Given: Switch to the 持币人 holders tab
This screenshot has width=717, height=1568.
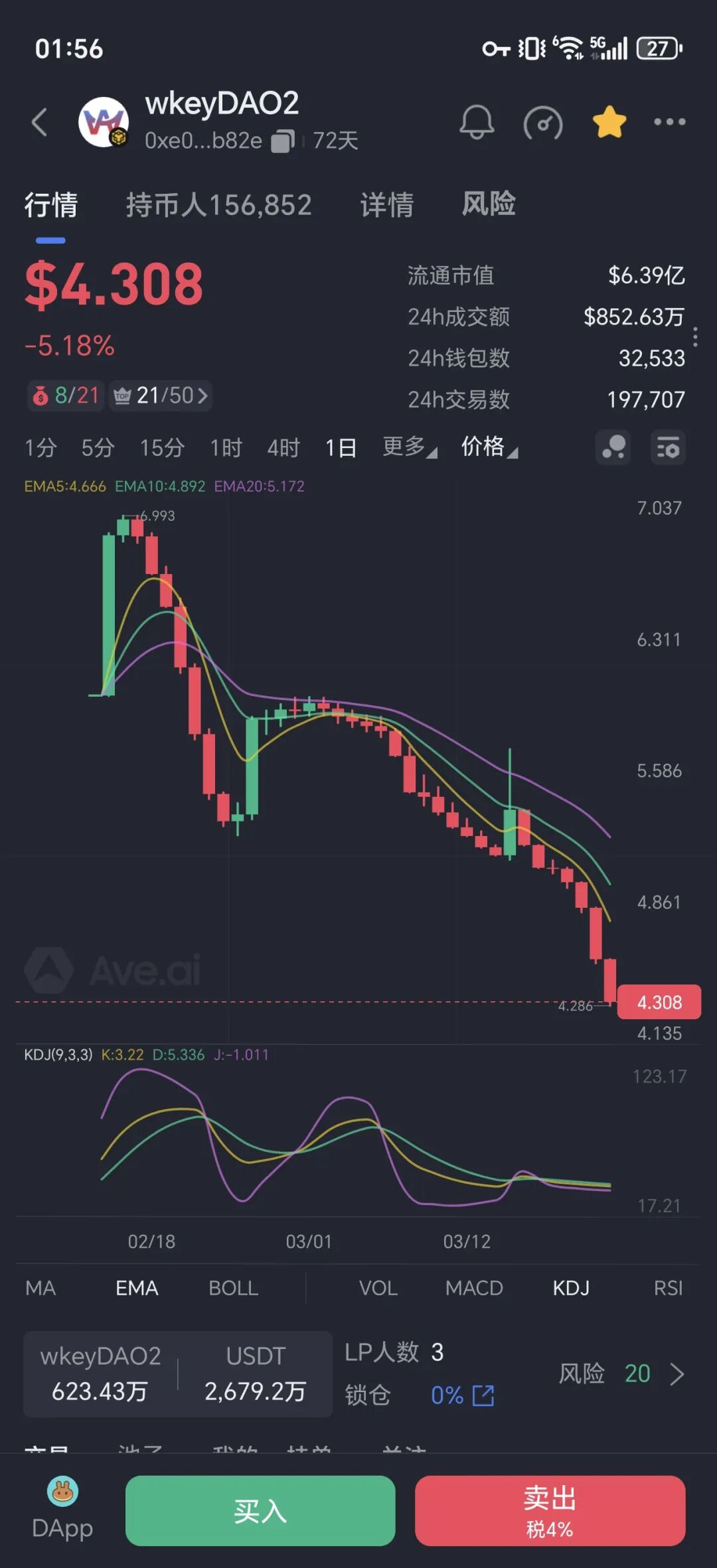Looking at the screenshot, I should pos(218,205).
